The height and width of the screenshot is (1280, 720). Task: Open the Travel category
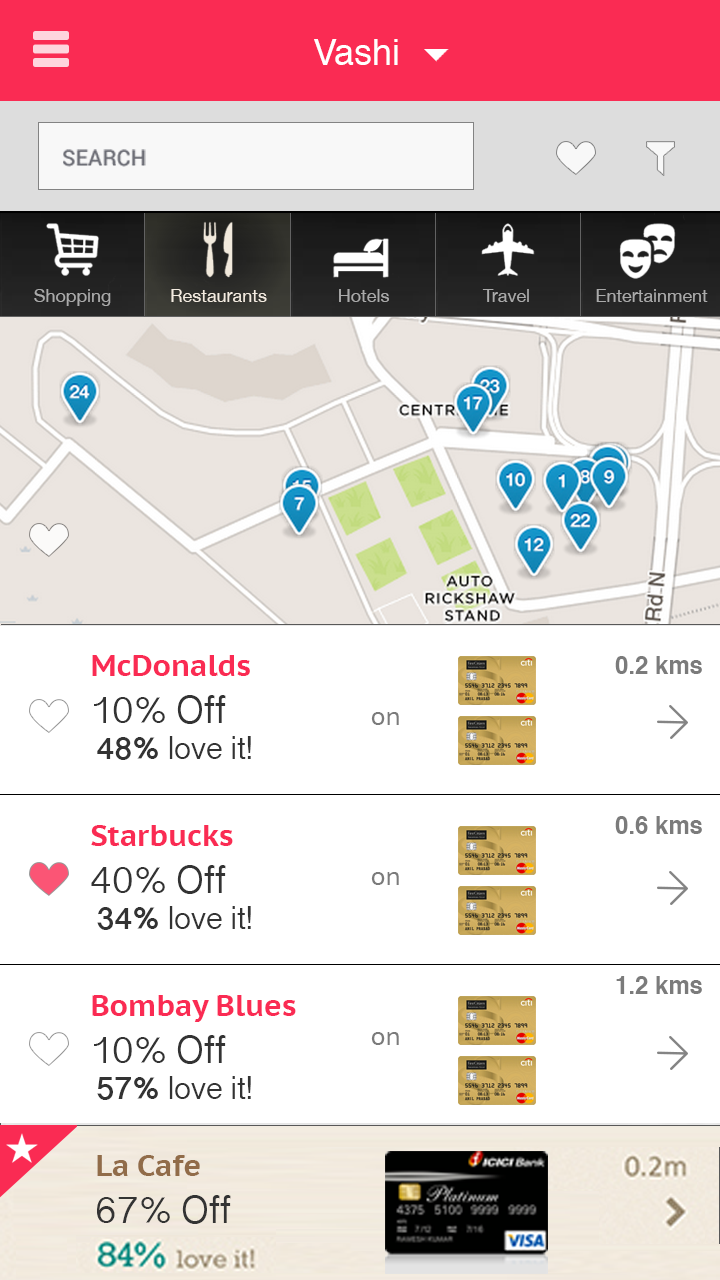[507, 265]
